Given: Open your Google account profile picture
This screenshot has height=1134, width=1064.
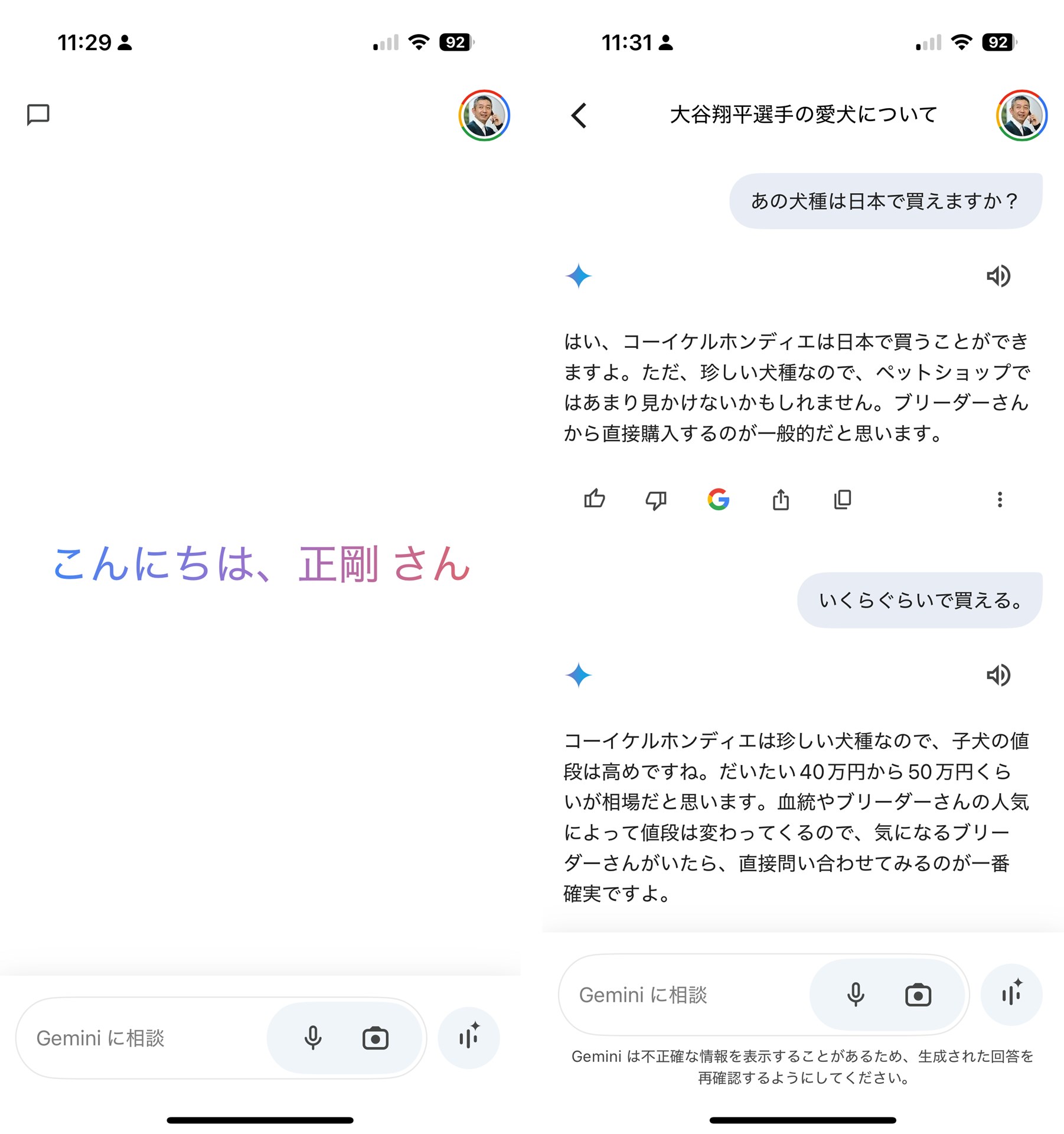Looking at the screenshot, I should coord(1020,116).
